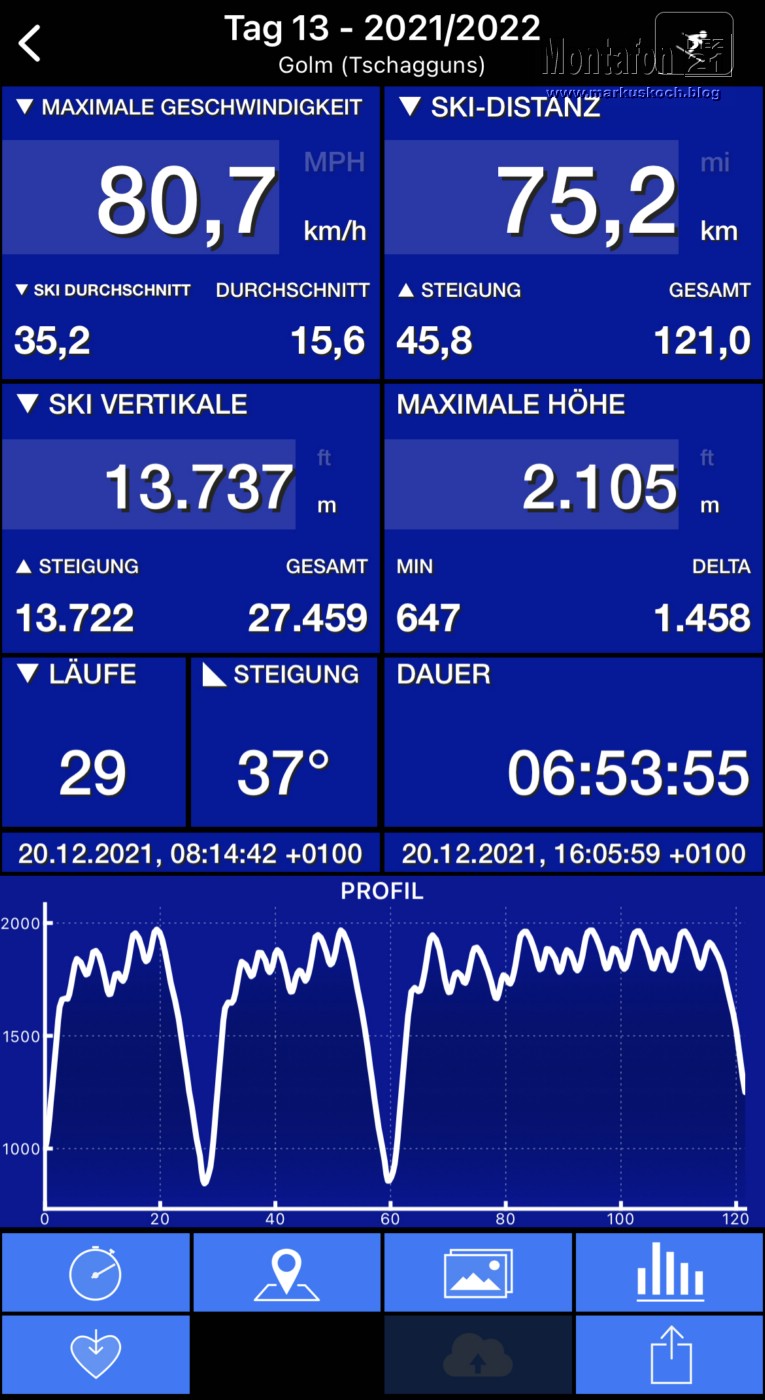Viewport: 765px width, 1400px height.
Task: Switch maximum speed unit to MPH
Action: 334,163
